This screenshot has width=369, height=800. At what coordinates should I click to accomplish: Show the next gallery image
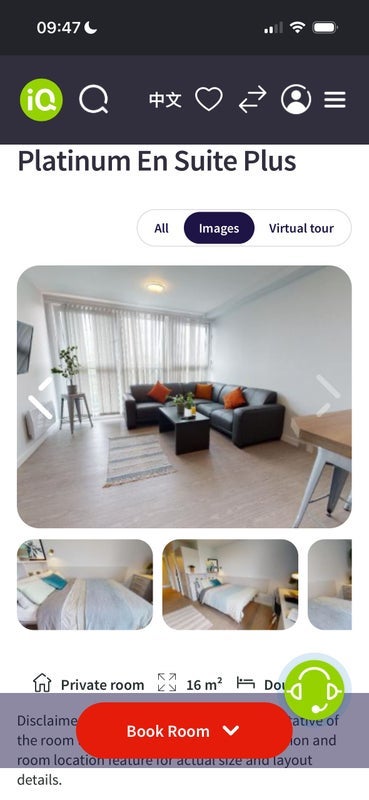(328, 396)
